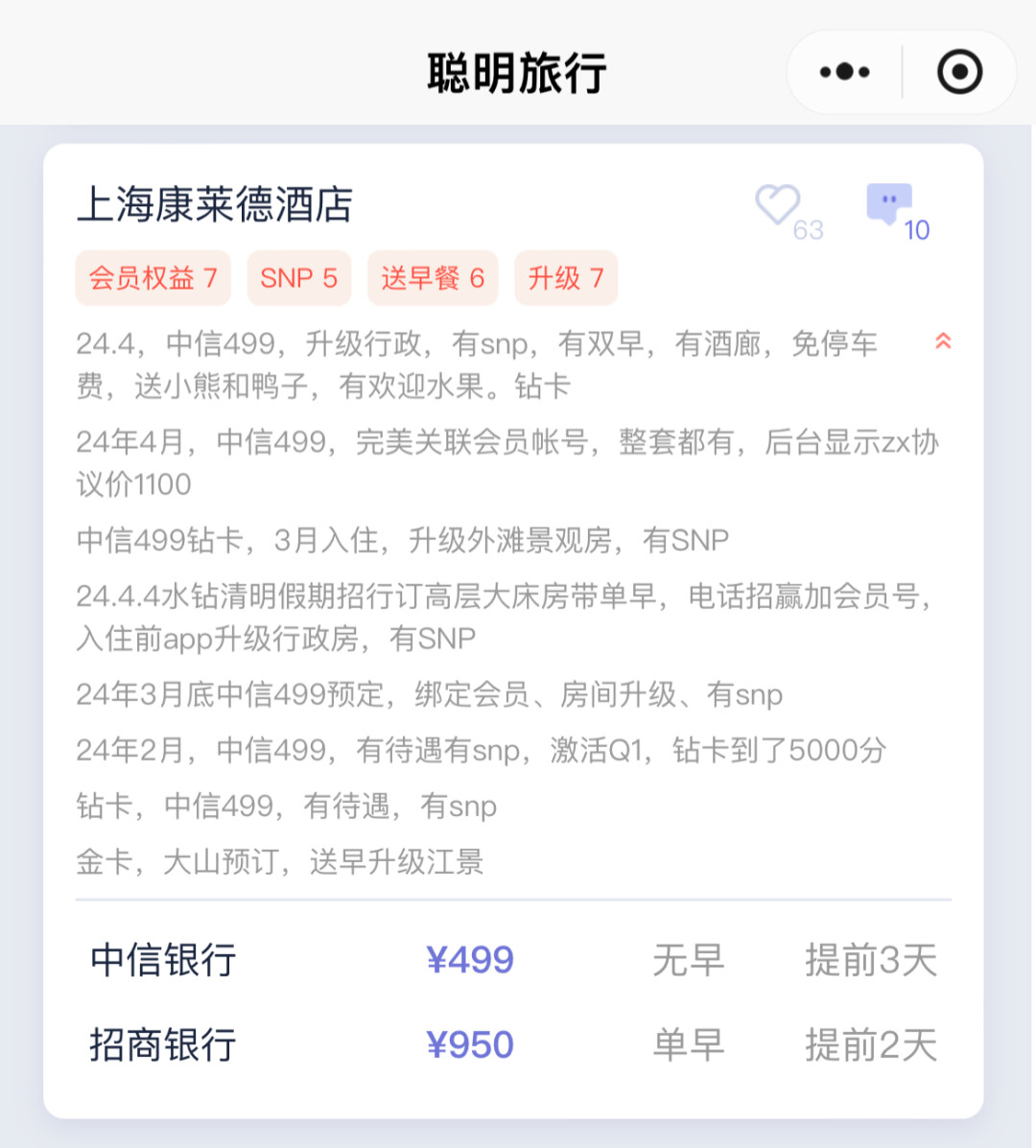Screen dimensions: 1036x1148
Task: Open the mini program more-options menu
Action: coord(844,72)
